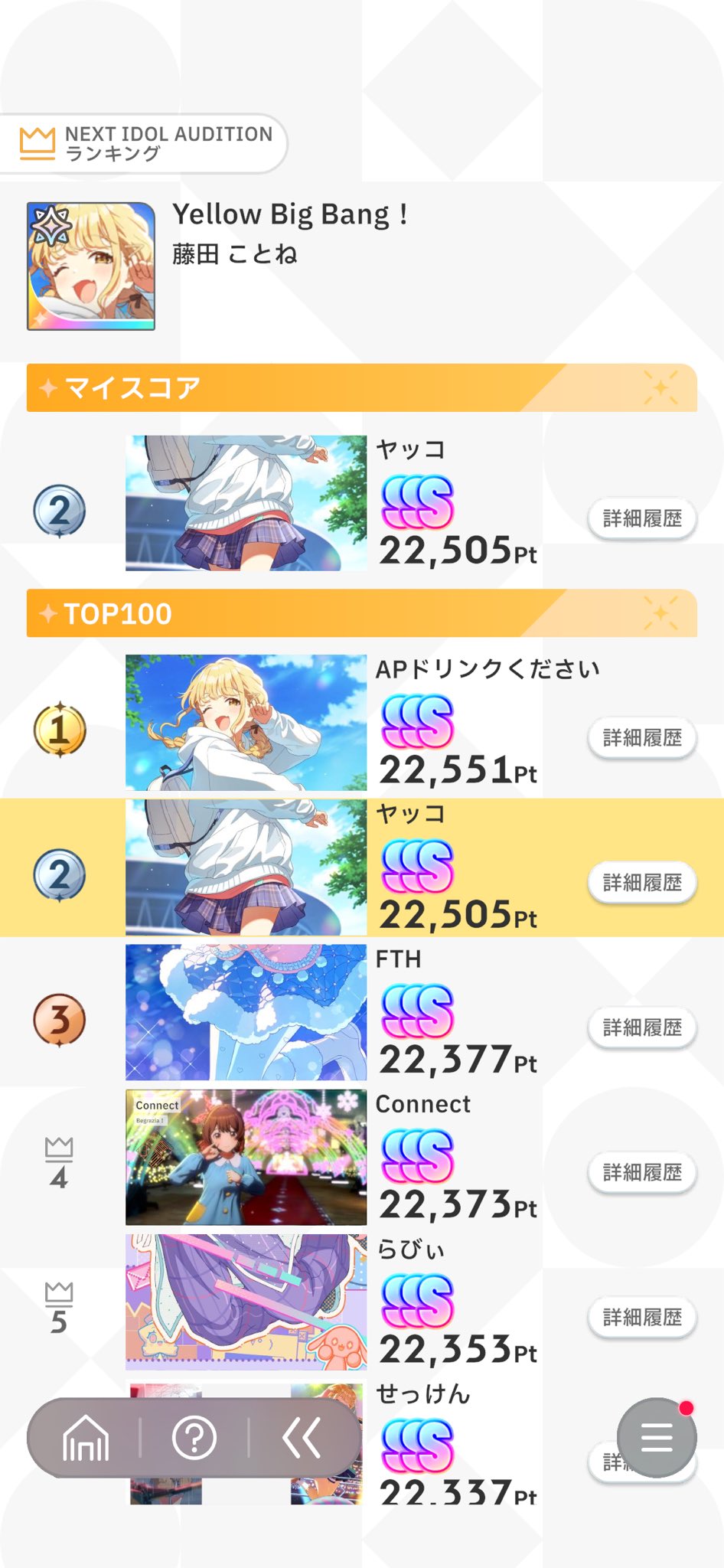Open 詳細履歴 for Connect
724x1568 pixels.
642,1172
